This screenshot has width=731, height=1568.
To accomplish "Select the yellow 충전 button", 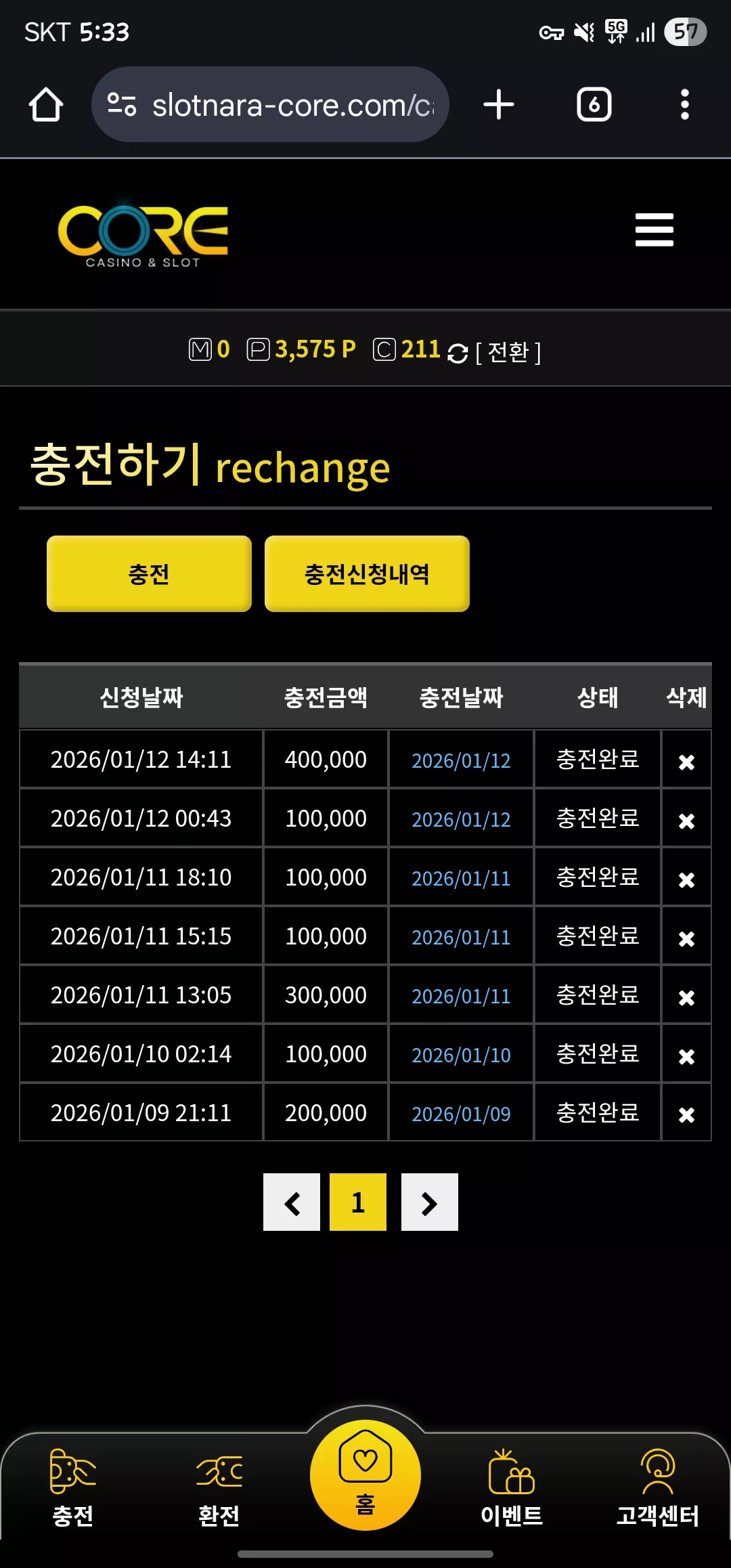I will (149, 574).
